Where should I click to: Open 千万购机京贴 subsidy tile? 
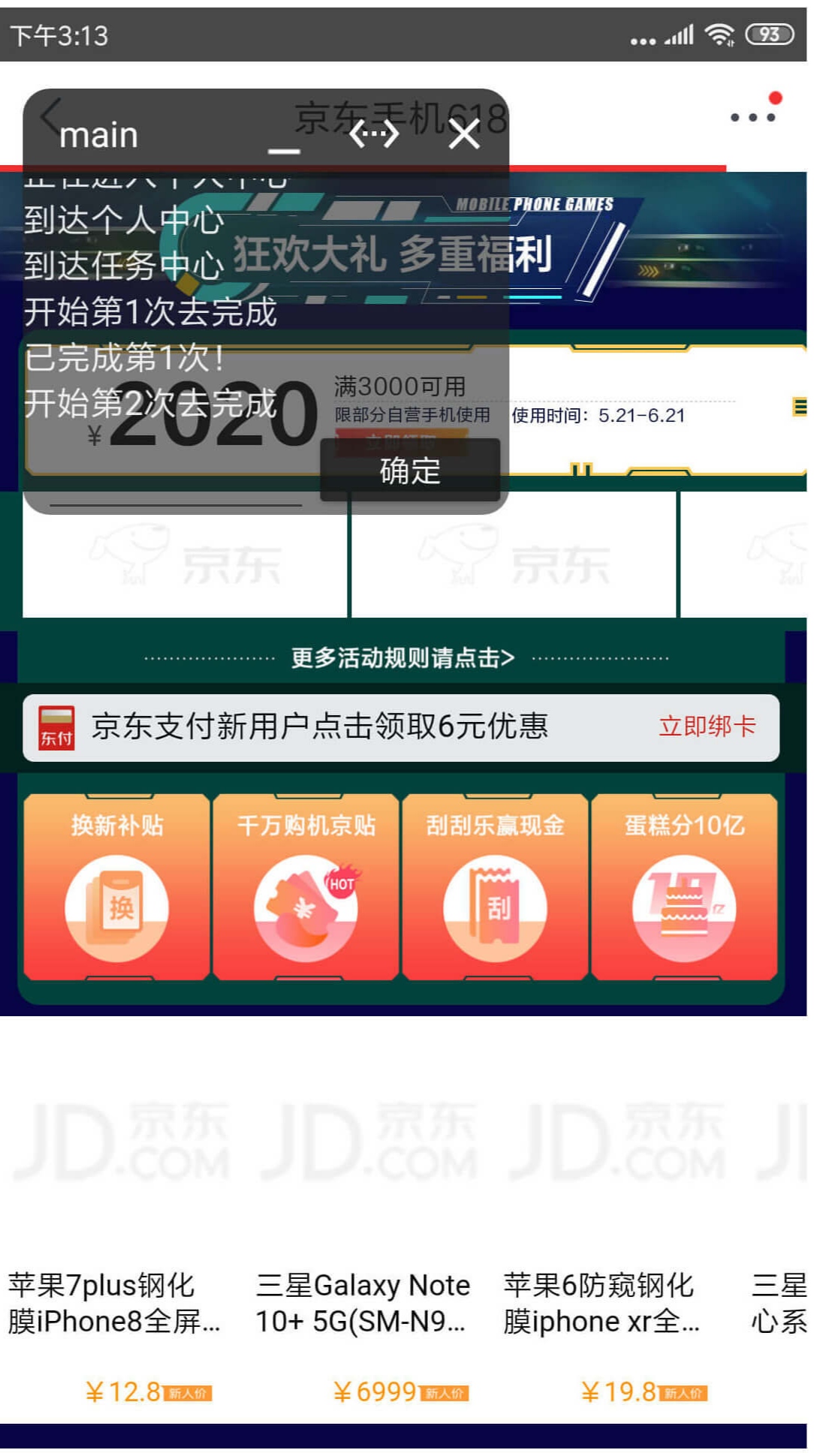point(306,887)
